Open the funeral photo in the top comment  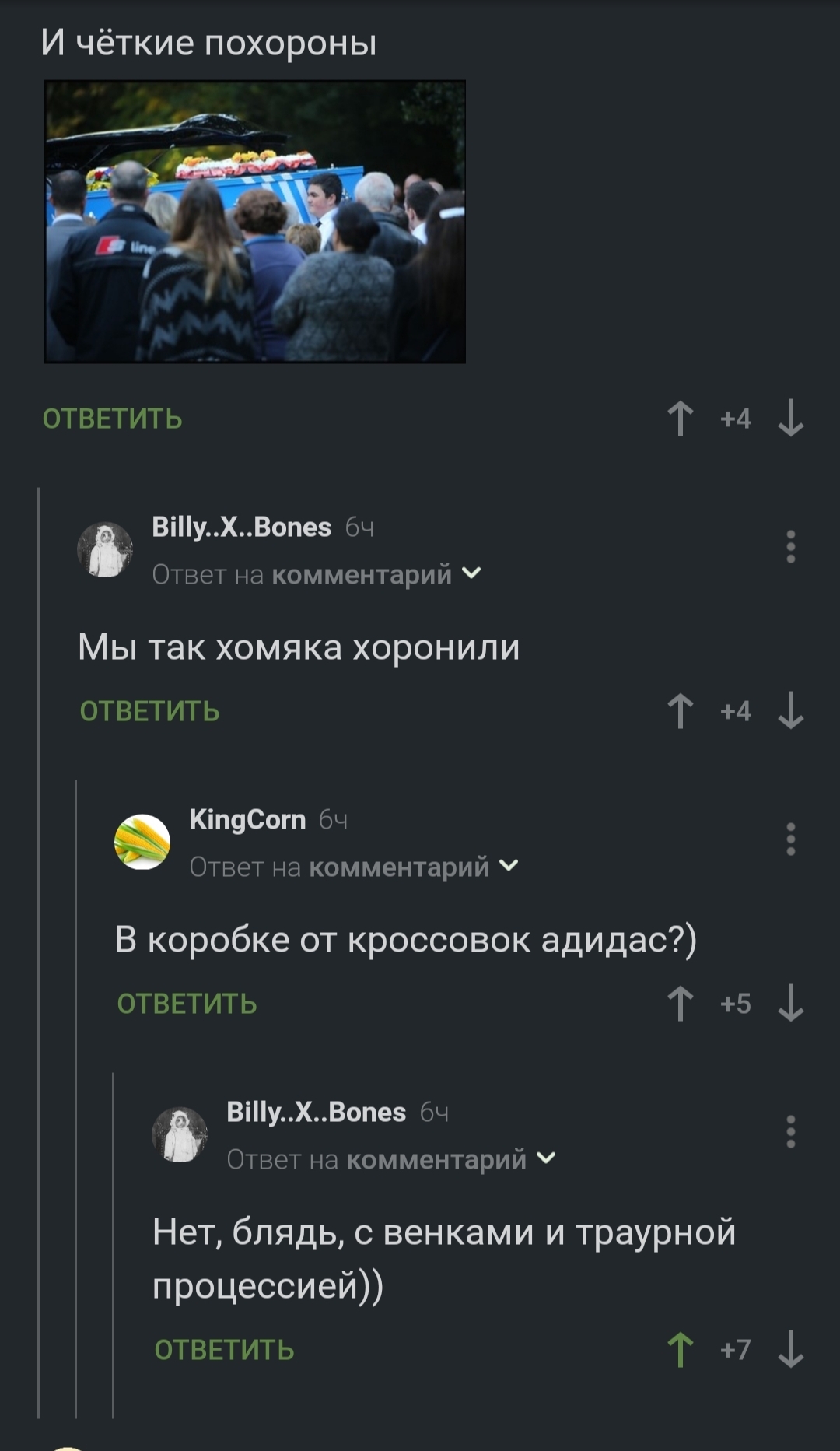point(255,222)
